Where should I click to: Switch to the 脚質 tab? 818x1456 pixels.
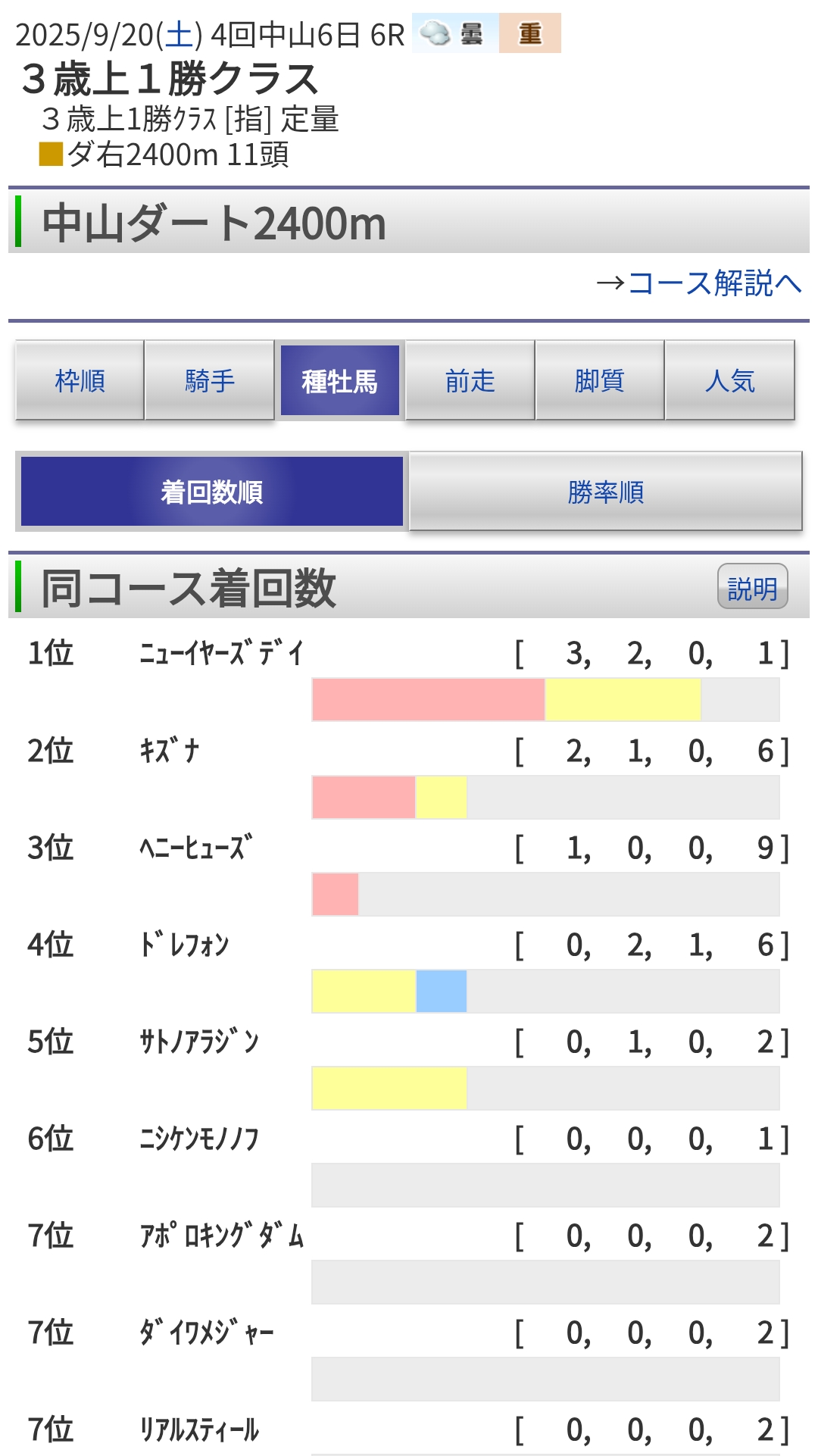click(x=600, y=380)
